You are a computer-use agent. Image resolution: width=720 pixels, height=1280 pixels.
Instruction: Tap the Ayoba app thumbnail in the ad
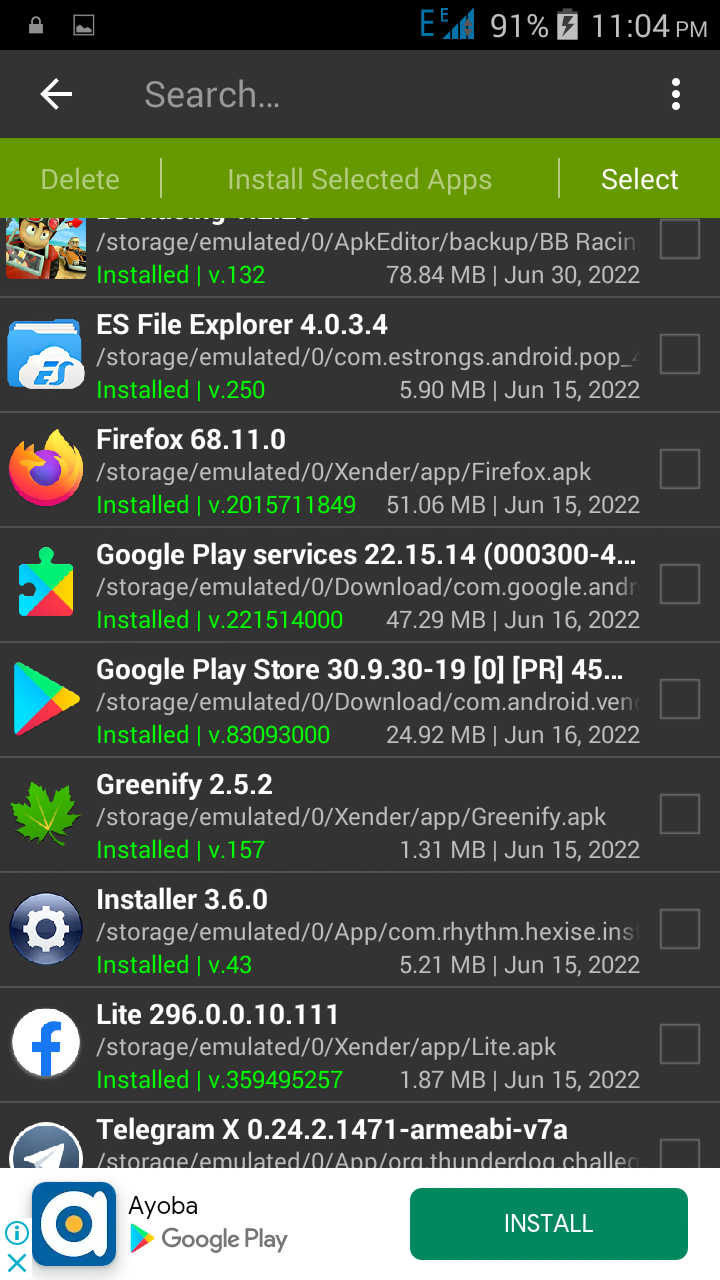click(73, 1224)
